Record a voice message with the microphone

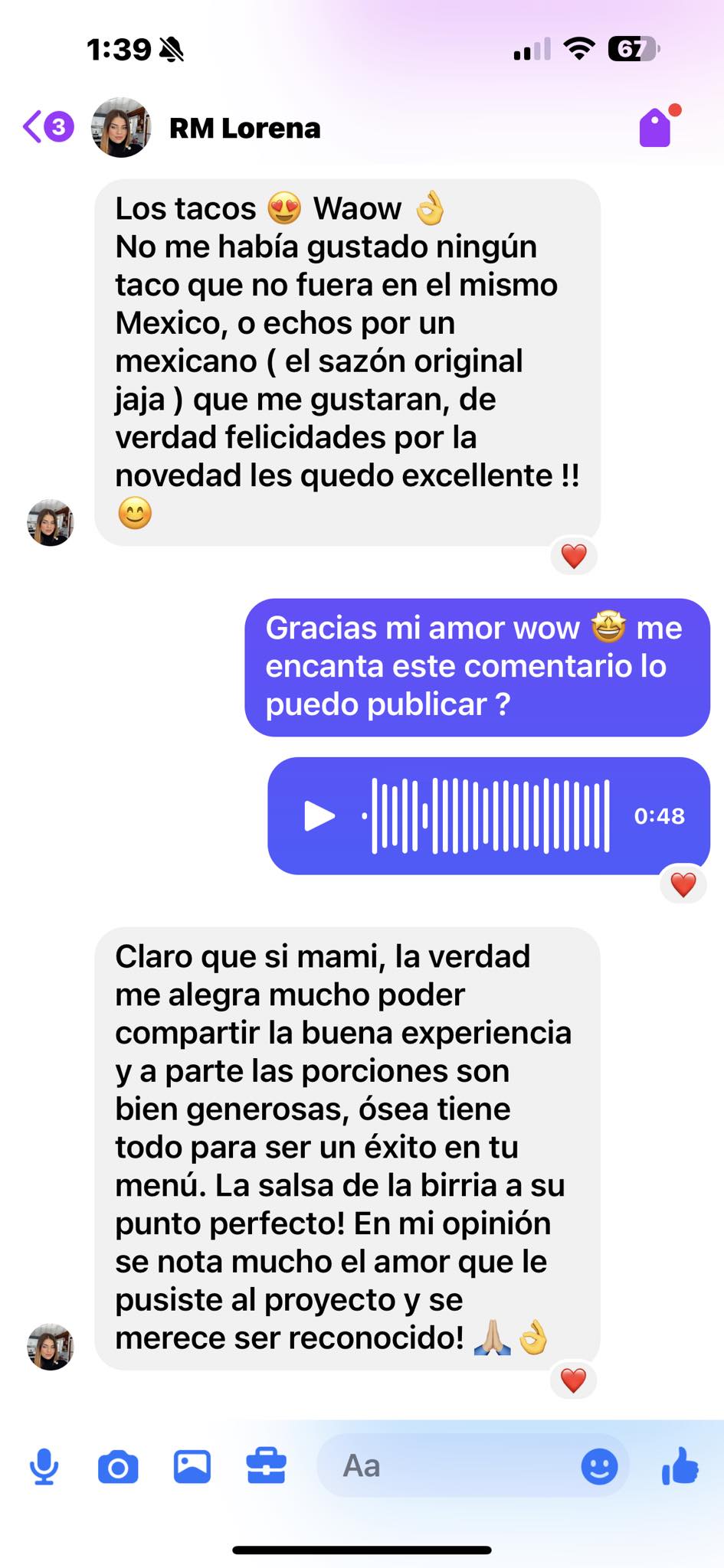coord(44,1467)
